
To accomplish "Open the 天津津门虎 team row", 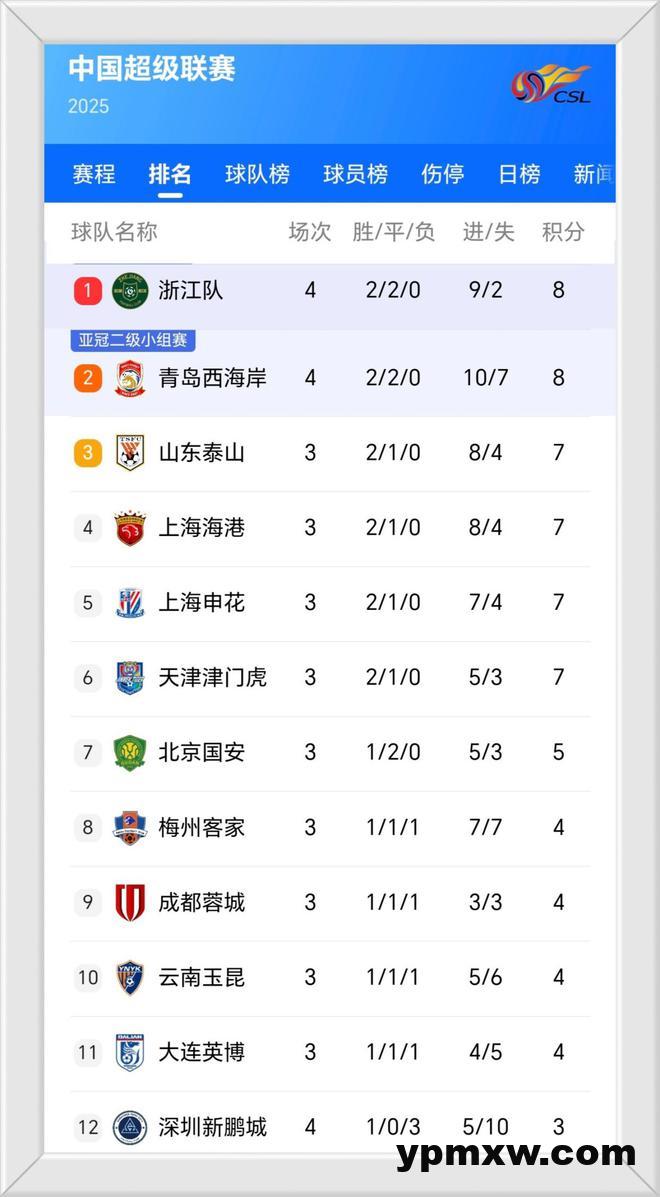I will click(x=330, y=677).
